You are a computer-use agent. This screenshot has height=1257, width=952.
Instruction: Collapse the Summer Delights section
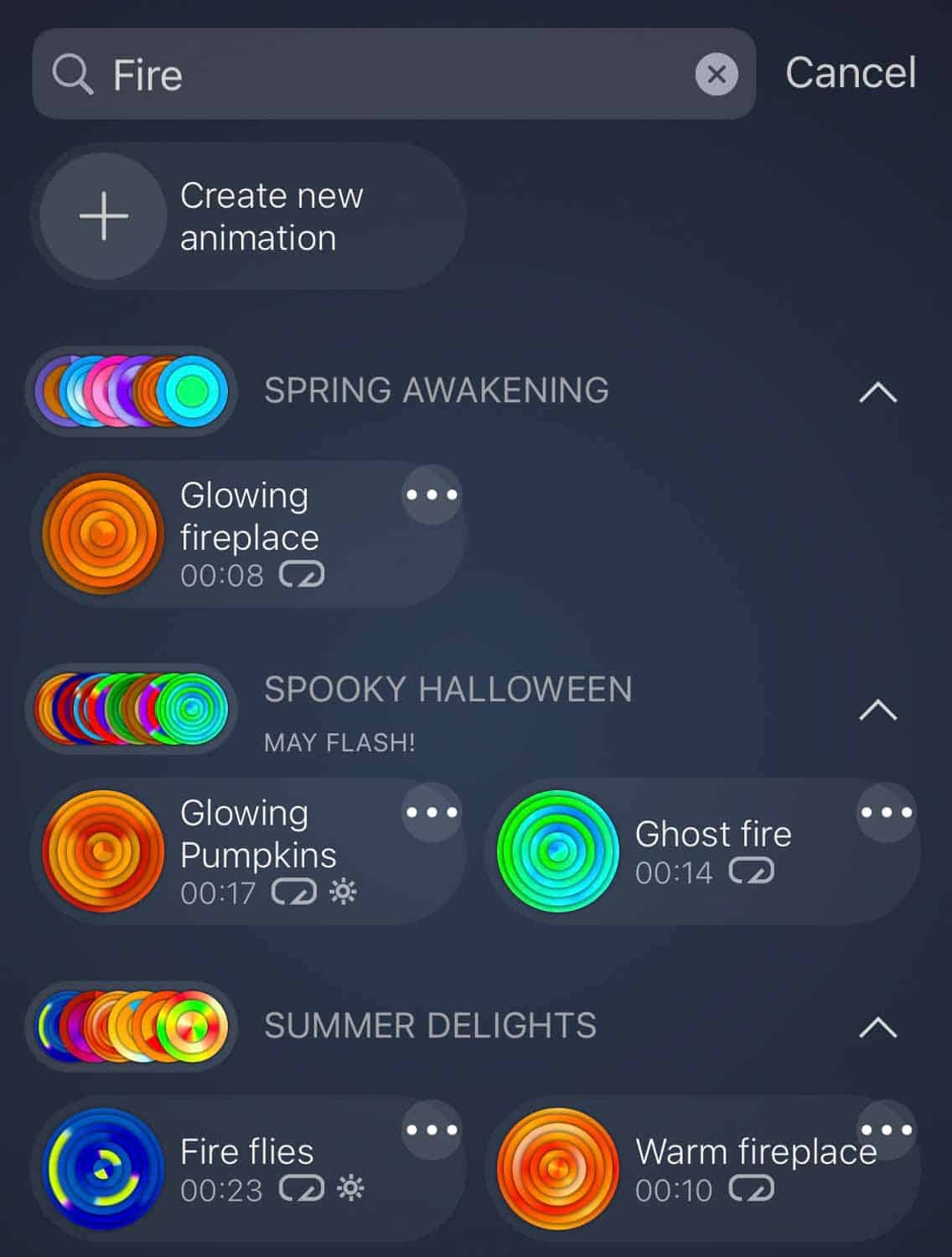pos(877,1027)
